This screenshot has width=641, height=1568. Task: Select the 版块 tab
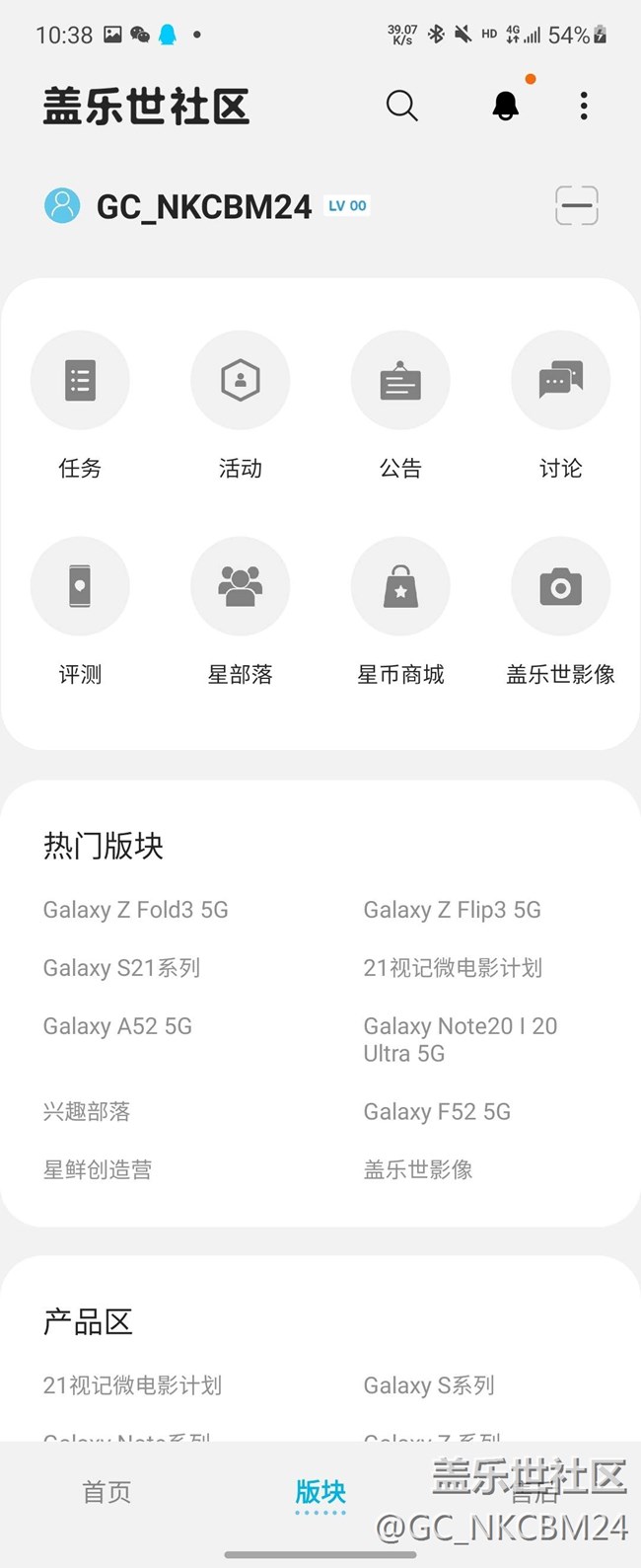(x=320, y=1492)
